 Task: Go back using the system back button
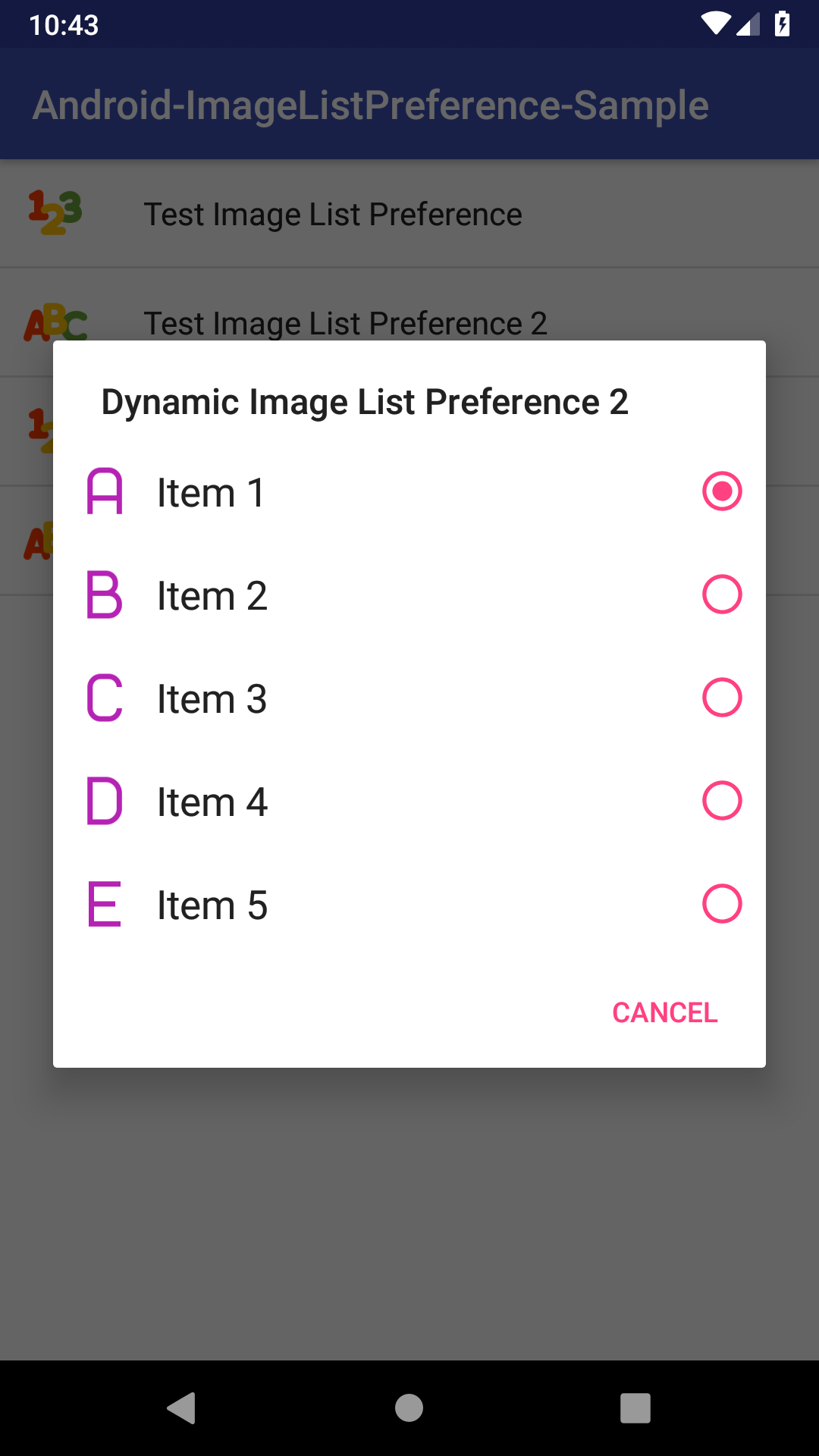(x=182, y=1408)
